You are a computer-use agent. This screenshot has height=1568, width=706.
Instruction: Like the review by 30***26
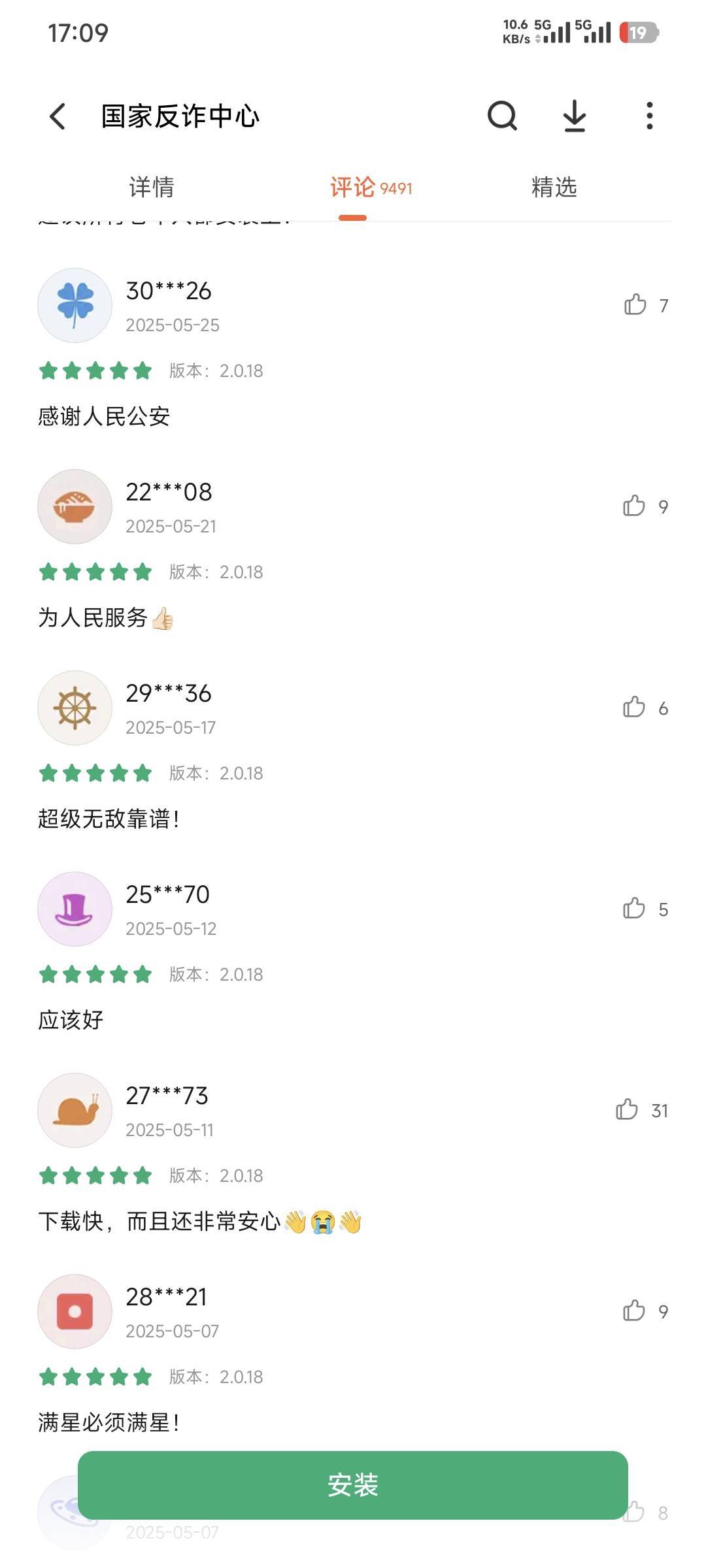click(x=635, y=305)
